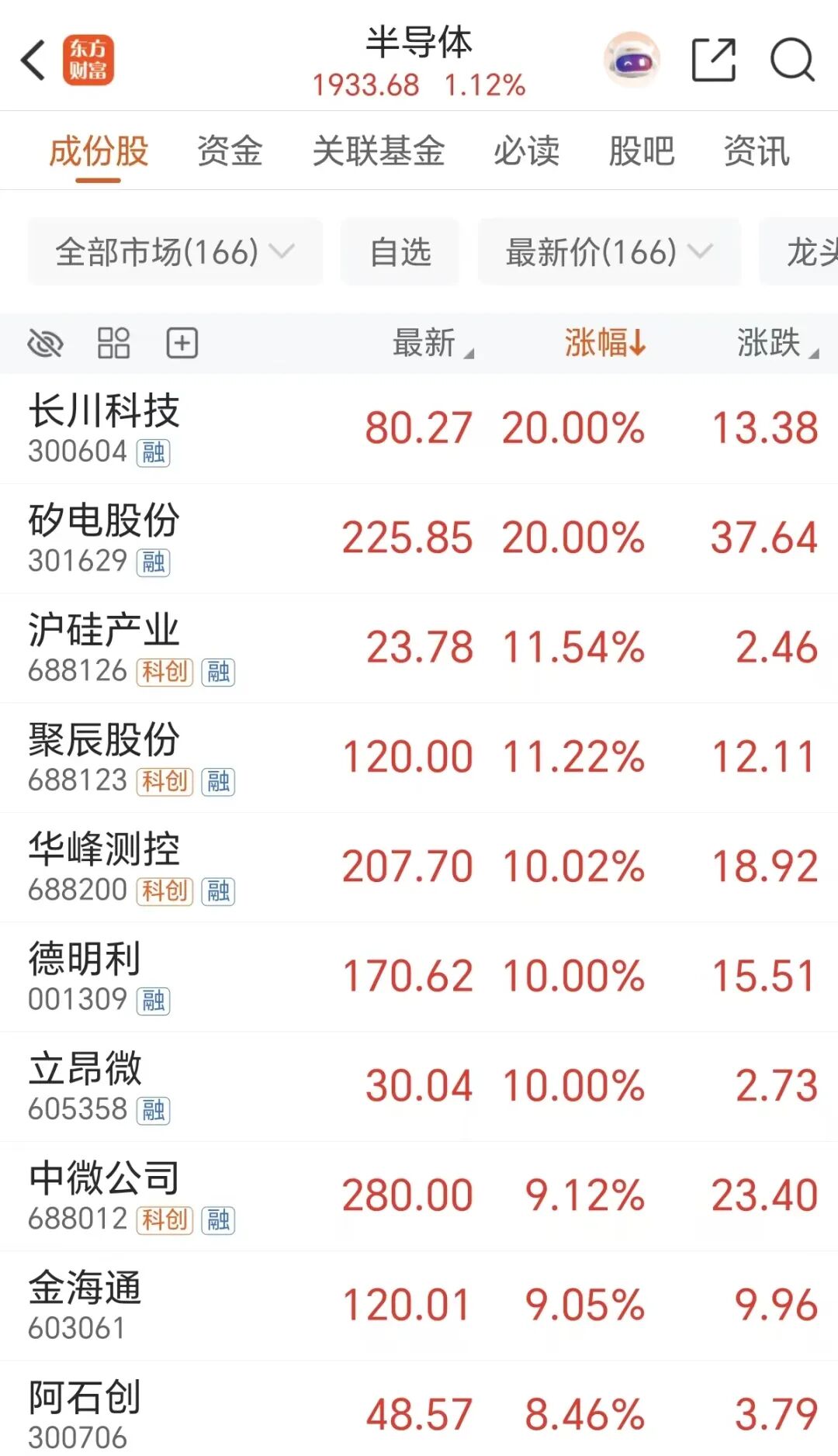Open stock 华峰测控 688200

click(419, 867)
